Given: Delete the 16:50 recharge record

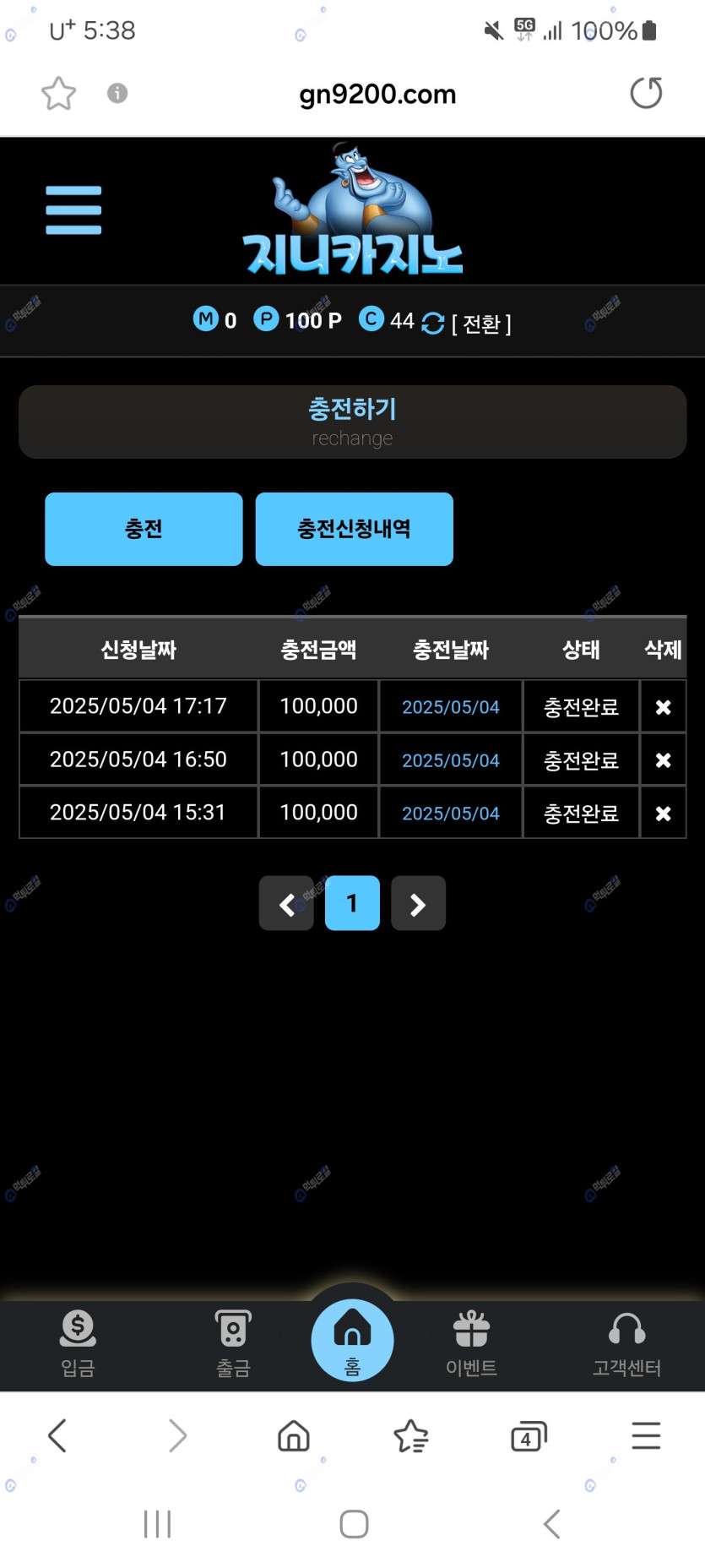Looking at the screenshot, I should pyautogui.click(x=663, y=760).
